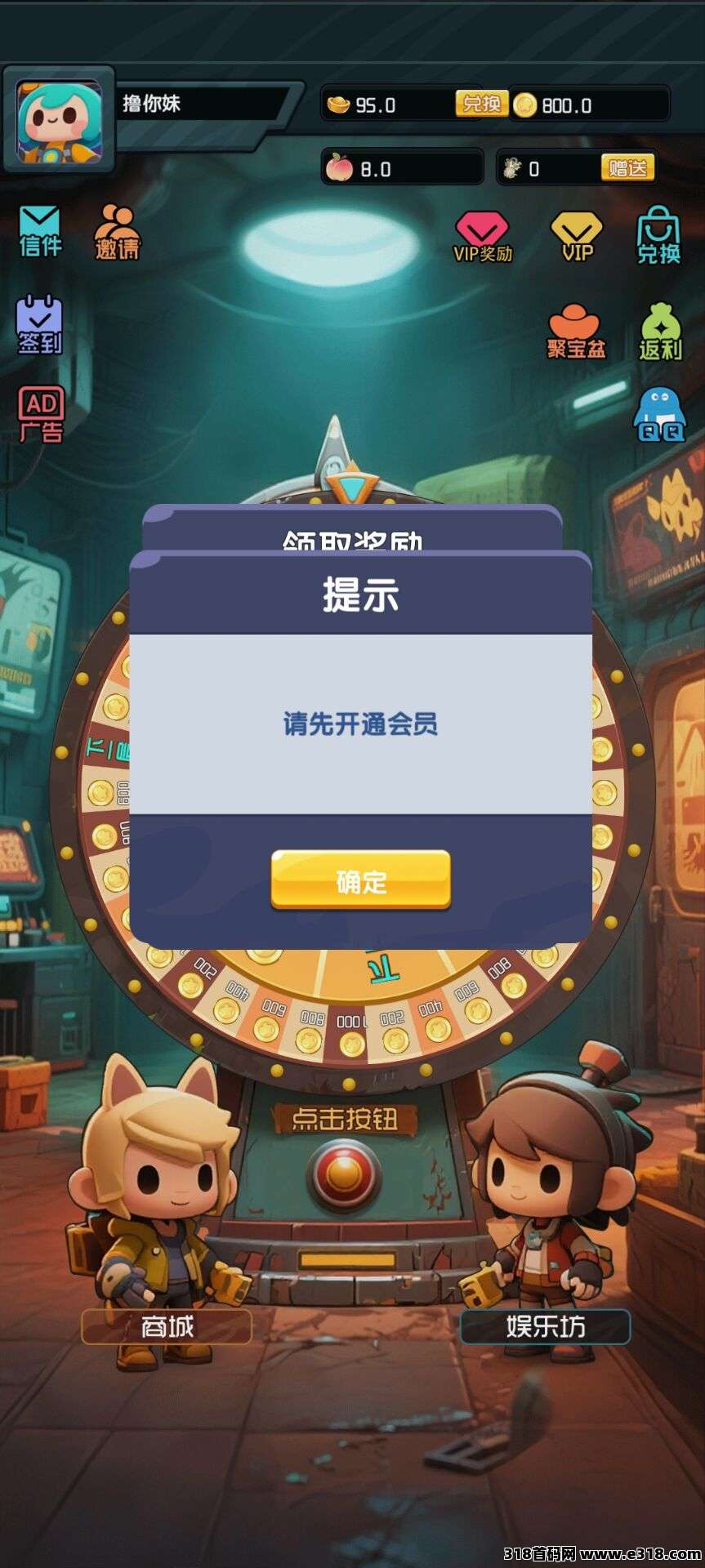Open the yellow VIP icon
Screen dimensions: 705x1568
(577, 237)
